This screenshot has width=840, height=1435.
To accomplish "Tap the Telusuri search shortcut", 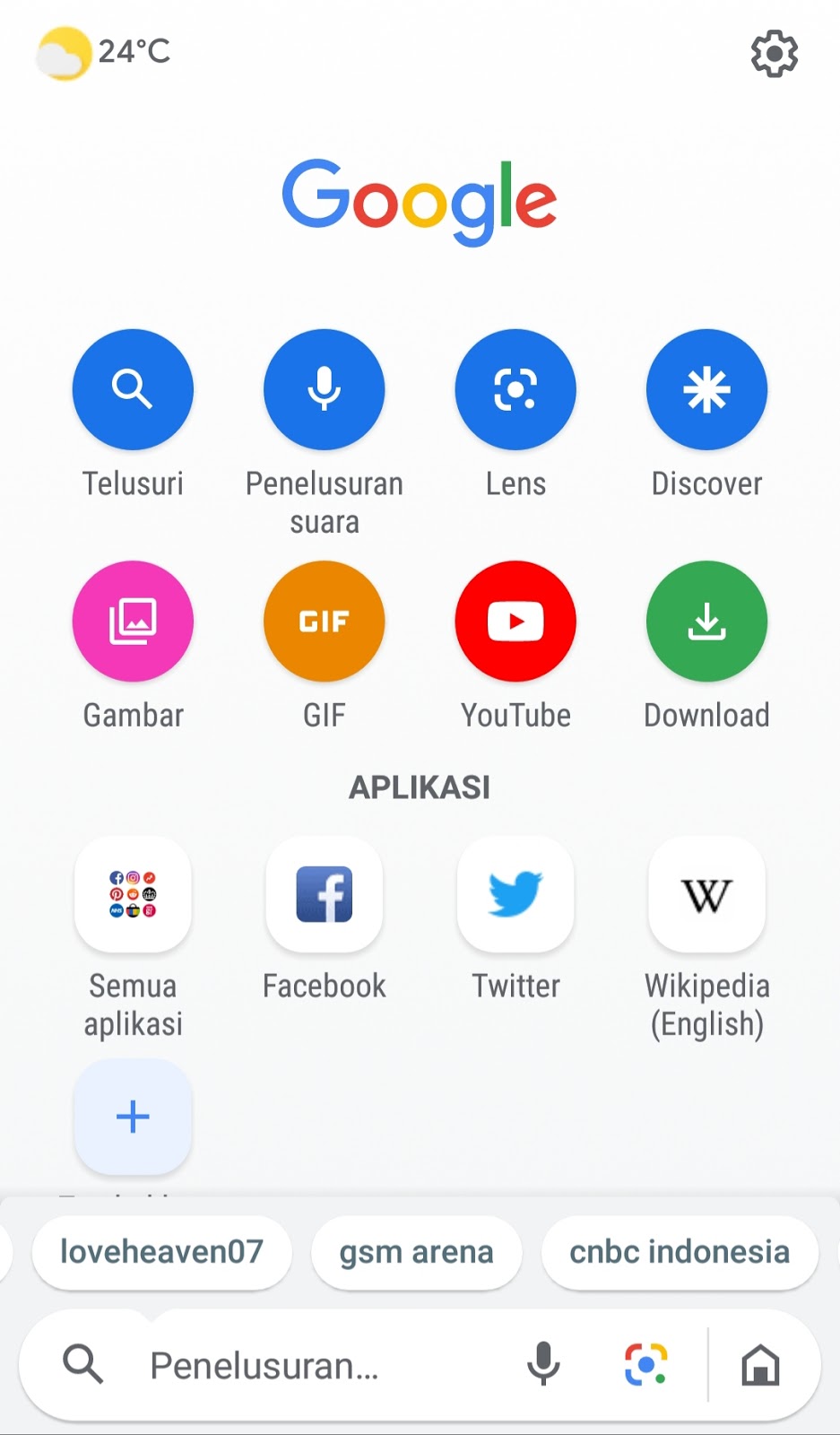I will coord(133,389).
